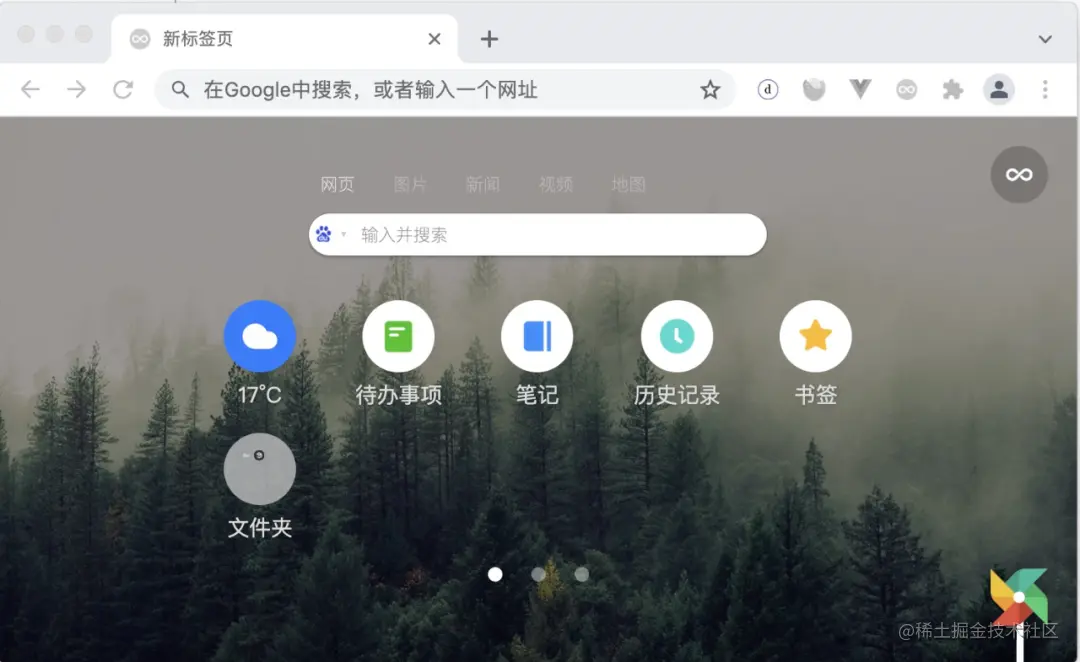This screenshot has width=1080, height=662.
Task: Close the 新标签页 tab
Action: pyautogui.click(x=434, y=39)
